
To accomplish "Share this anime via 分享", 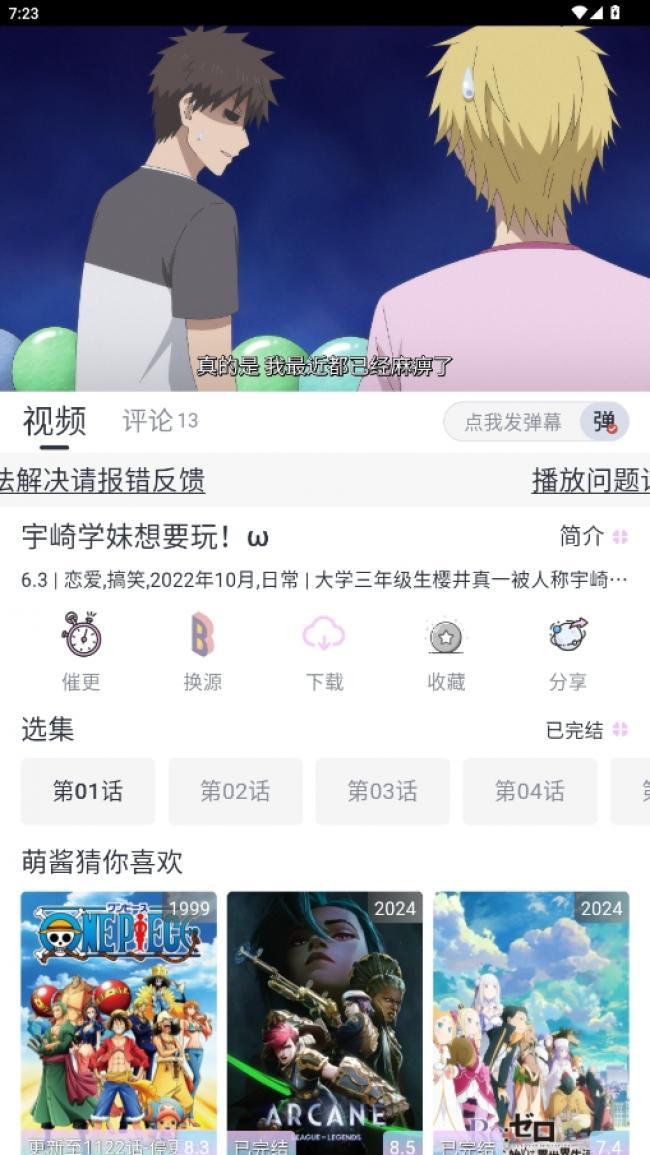I will point(567,652).
